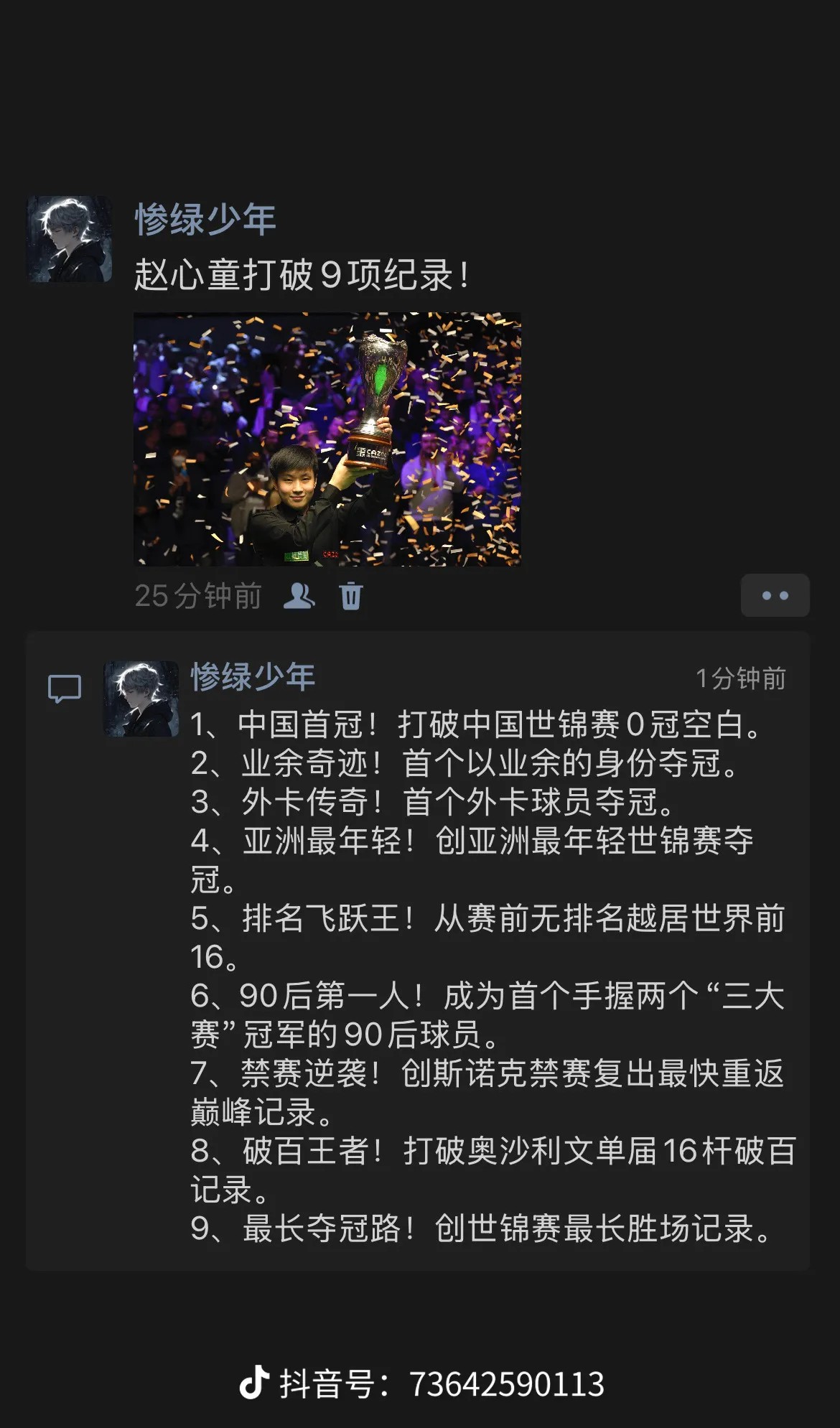The height and width of the screenshot is (1428, 840).
Task: View who can see this post
Action: coord(299,596)
